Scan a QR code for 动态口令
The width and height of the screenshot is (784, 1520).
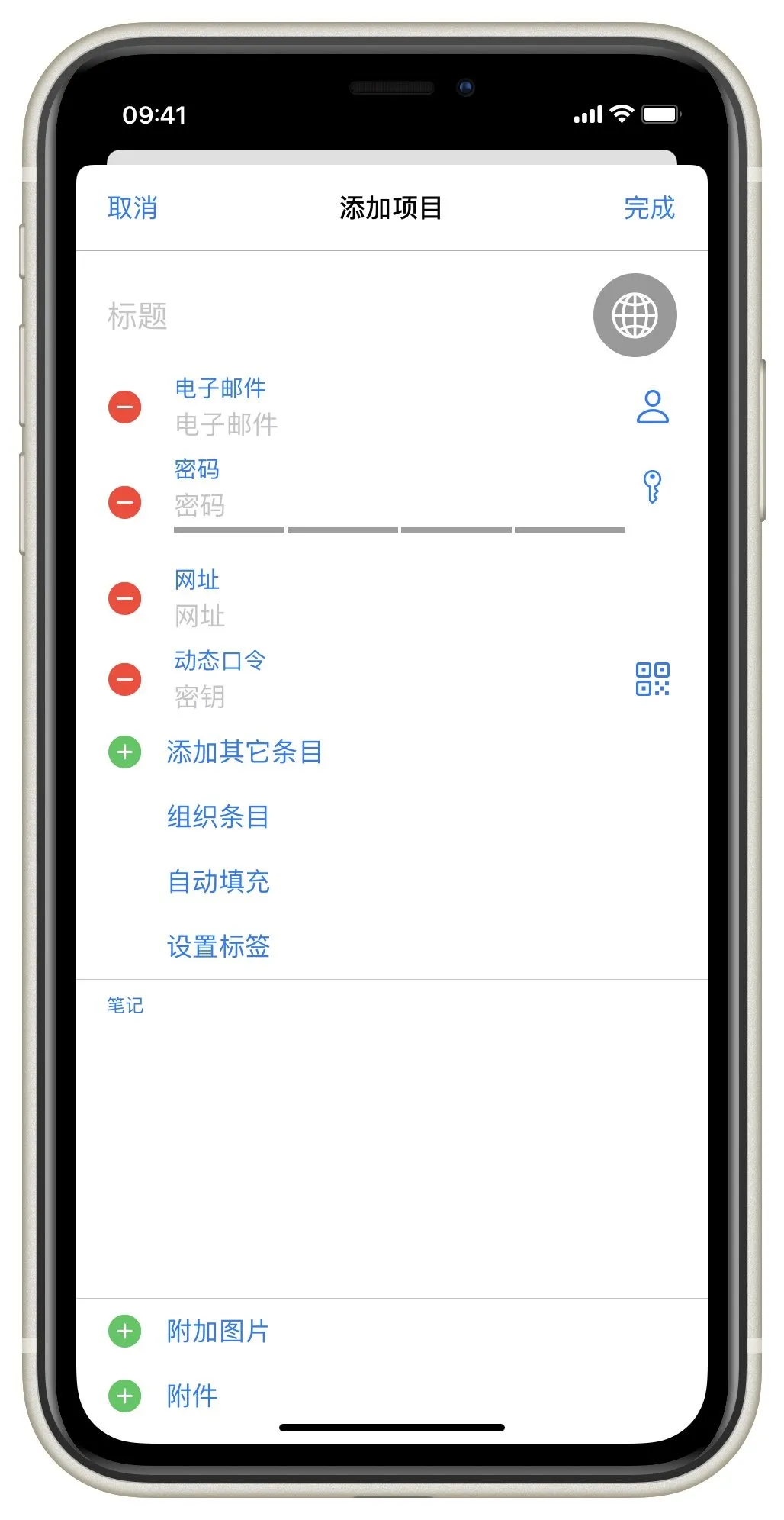pyautogui.click(x=652, y=678)
